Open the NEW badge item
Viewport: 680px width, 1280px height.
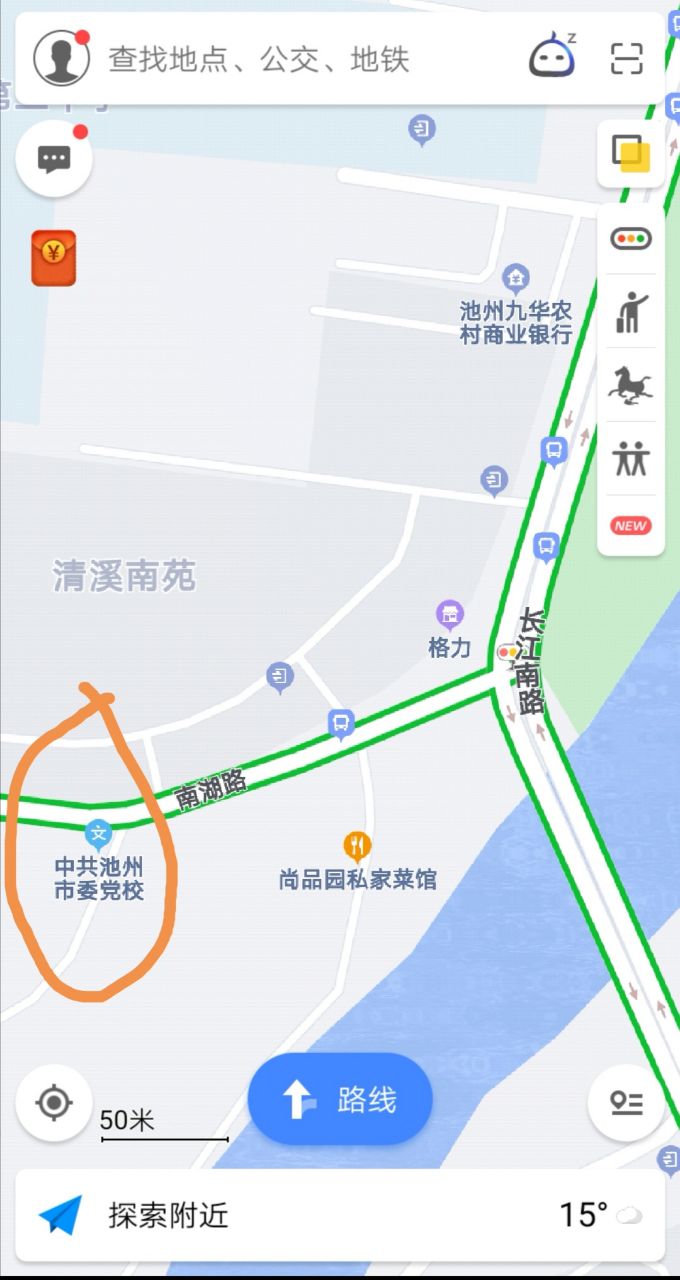[x=631, y=525]
